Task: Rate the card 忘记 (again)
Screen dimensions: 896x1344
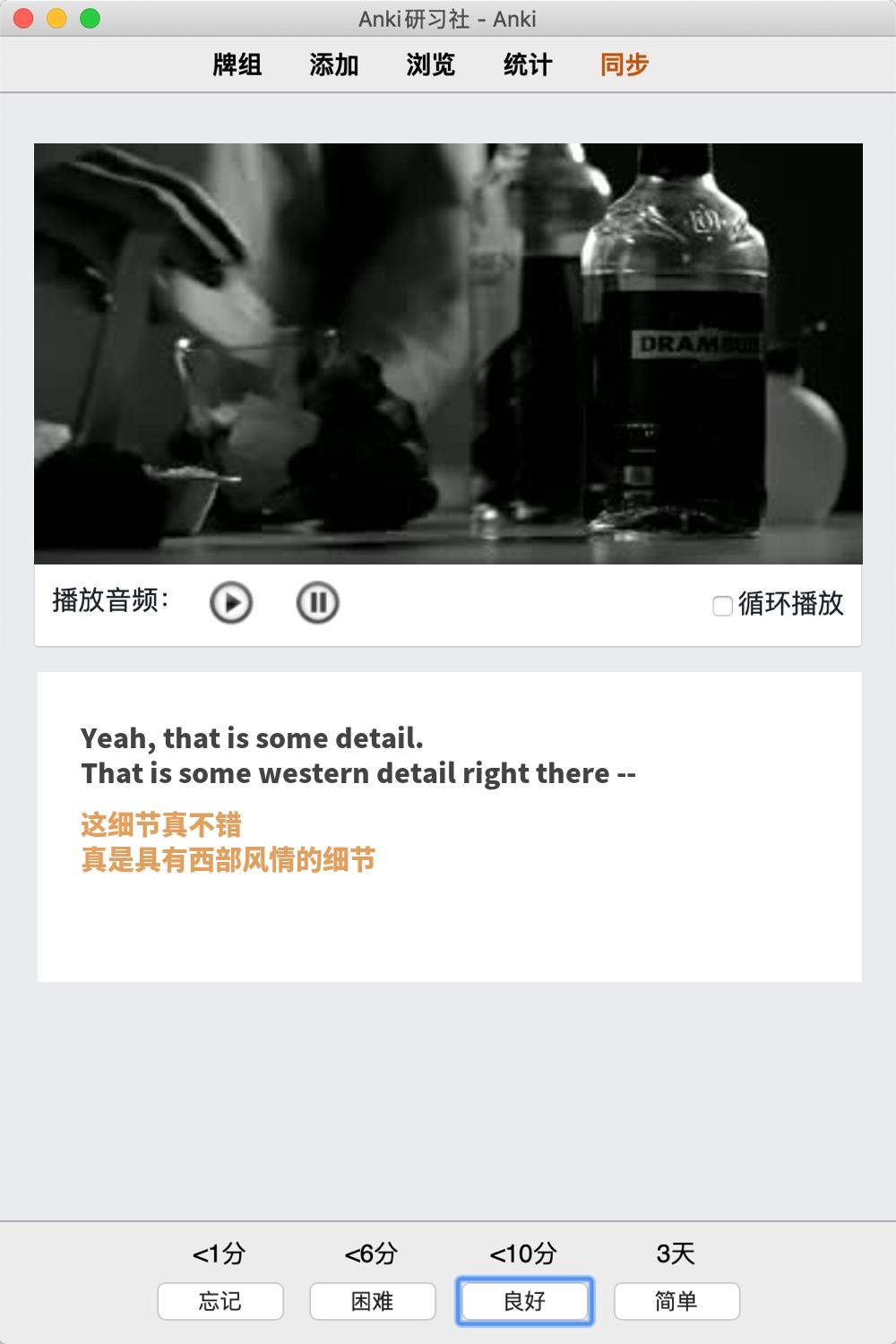Action: coord(220,1301)
